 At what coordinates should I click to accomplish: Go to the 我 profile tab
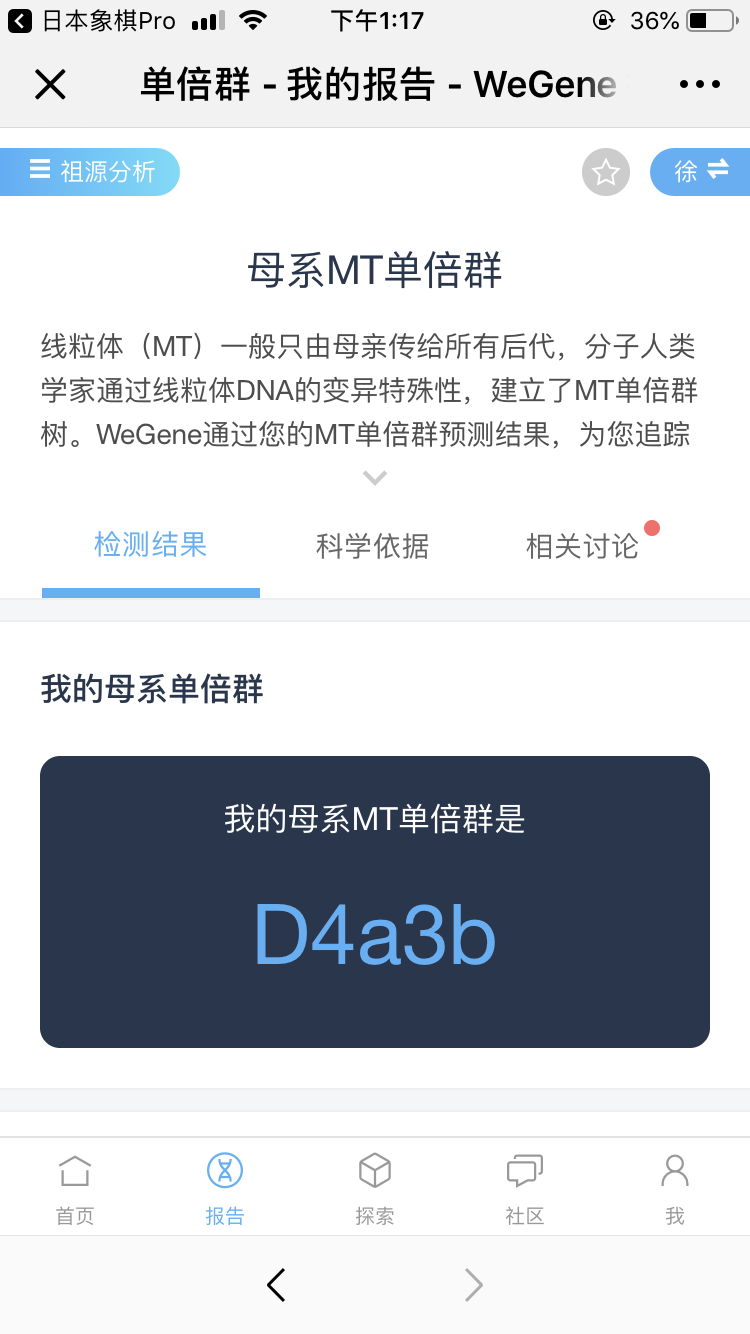[675, 1188]
